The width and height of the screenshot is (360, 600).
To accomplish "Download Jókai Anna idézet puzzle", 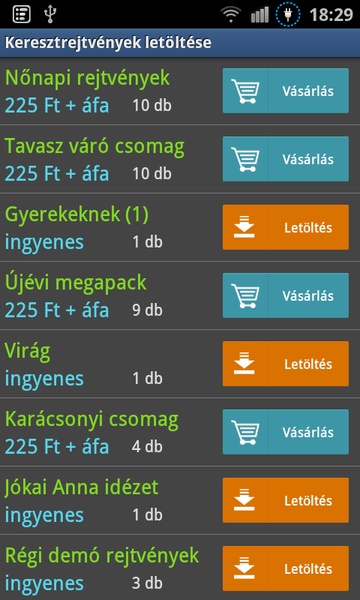I will (286, 500).
